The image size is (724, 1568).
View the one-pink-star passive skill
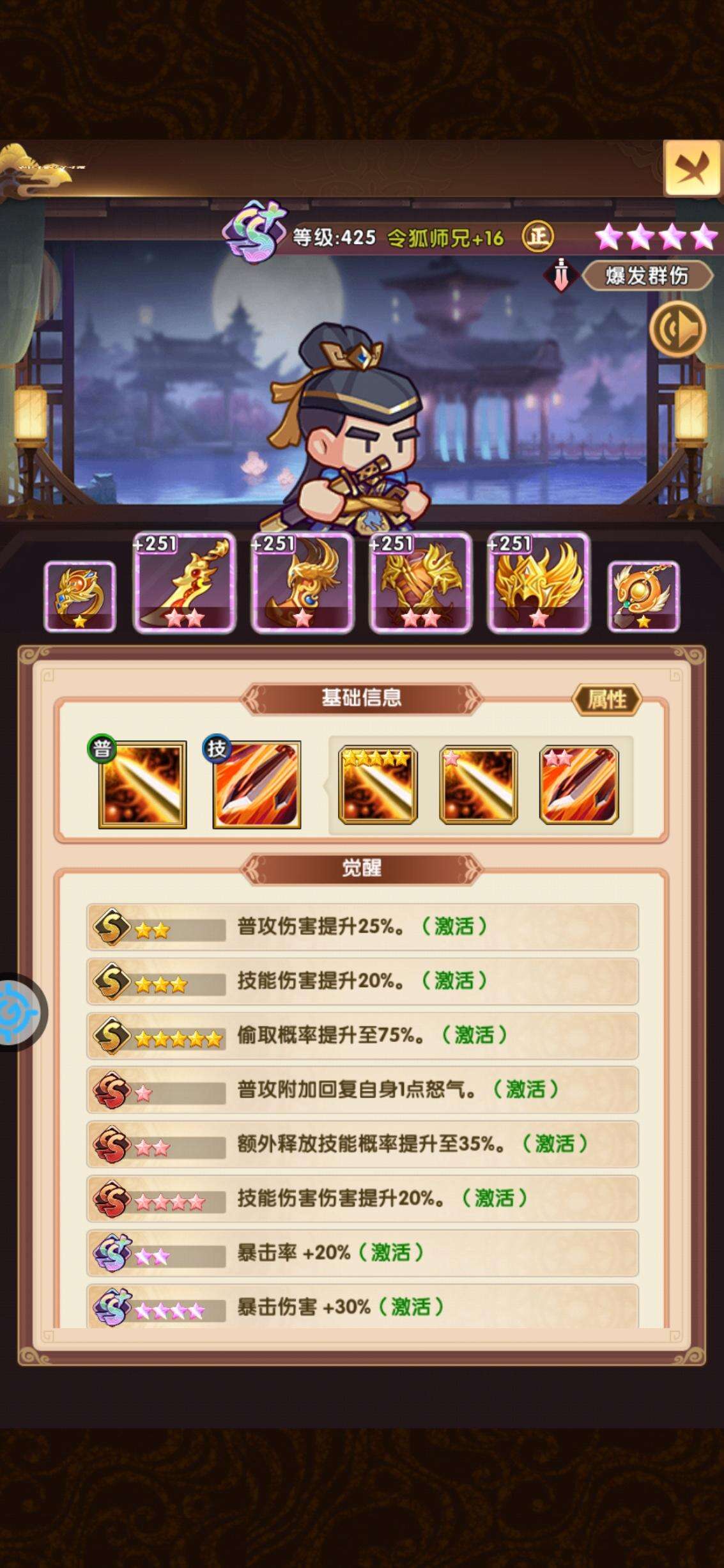click(x=479, y=784)
